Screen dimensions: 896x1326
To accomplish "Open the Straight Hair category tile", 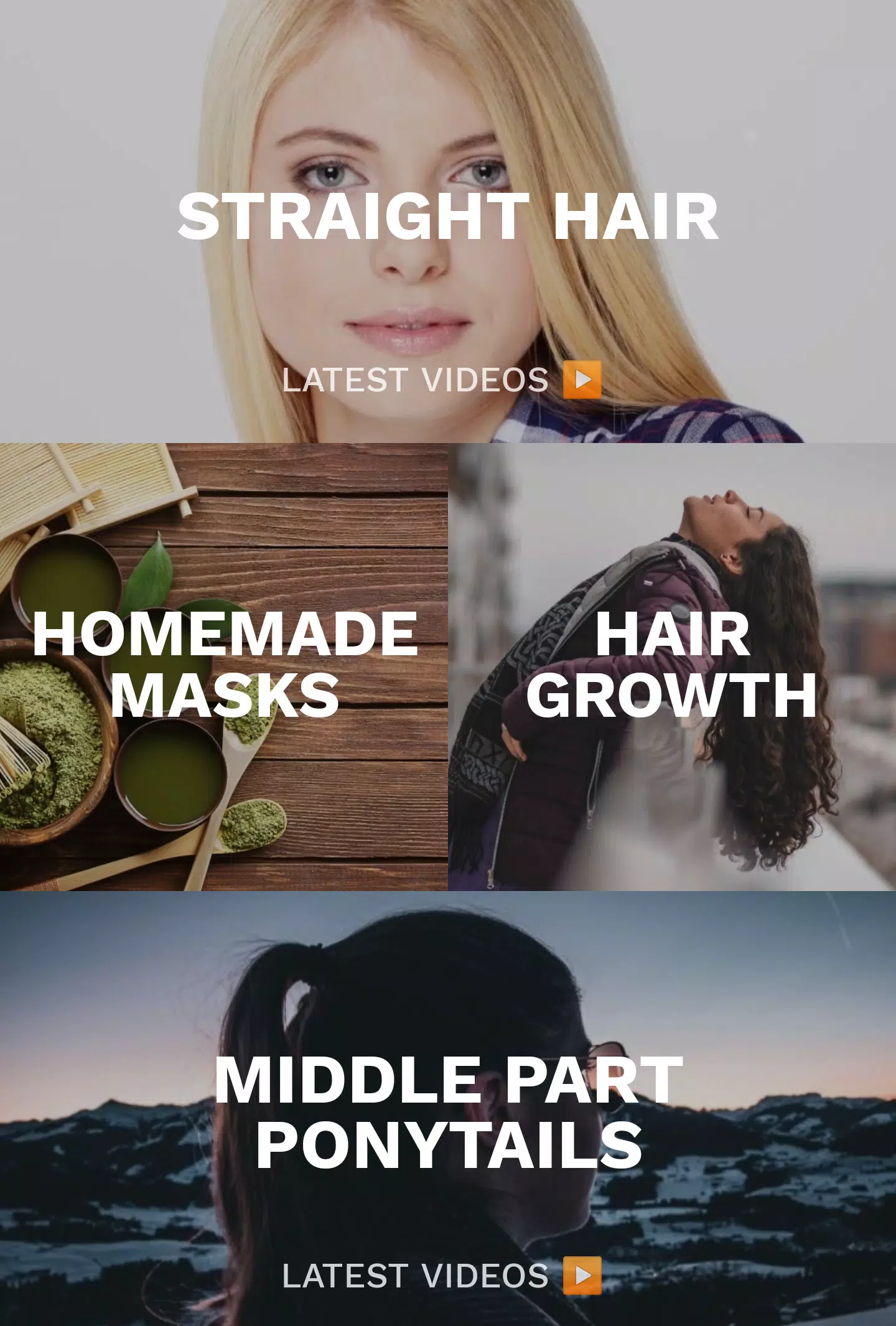I will click(448, 217).
